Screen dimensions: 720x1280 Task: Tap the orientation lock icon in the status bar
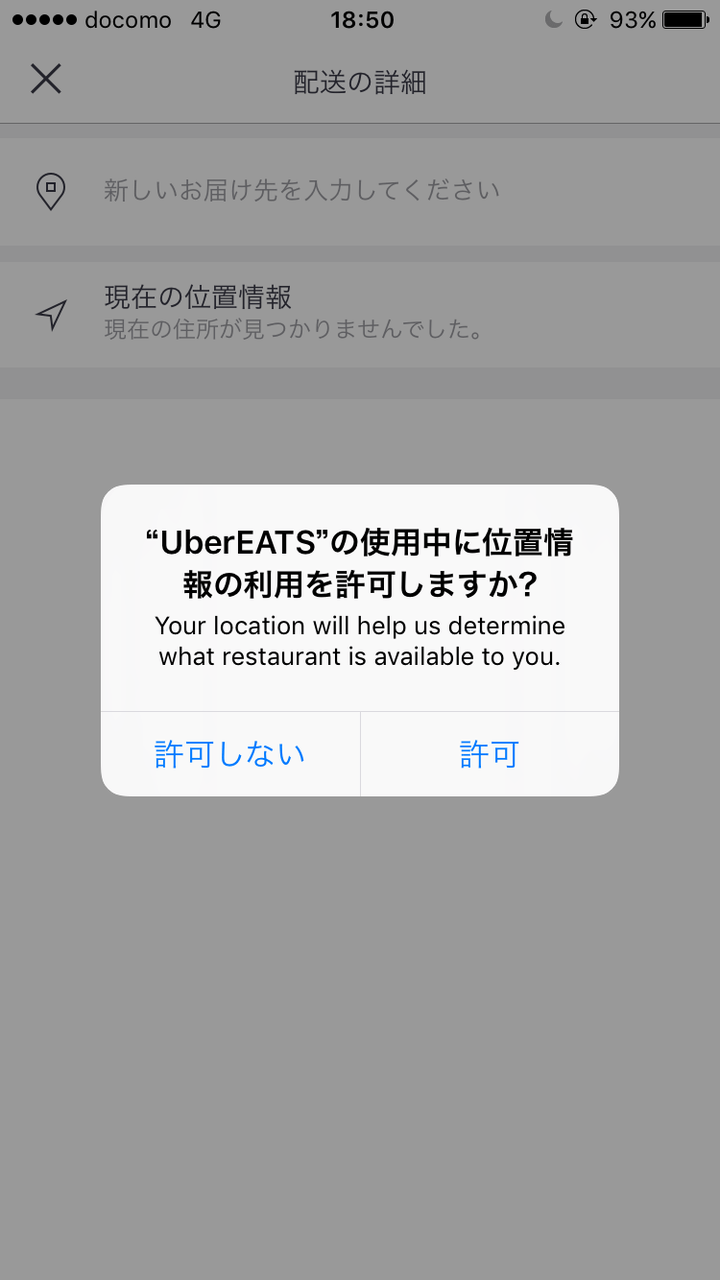tap(587, 18)
